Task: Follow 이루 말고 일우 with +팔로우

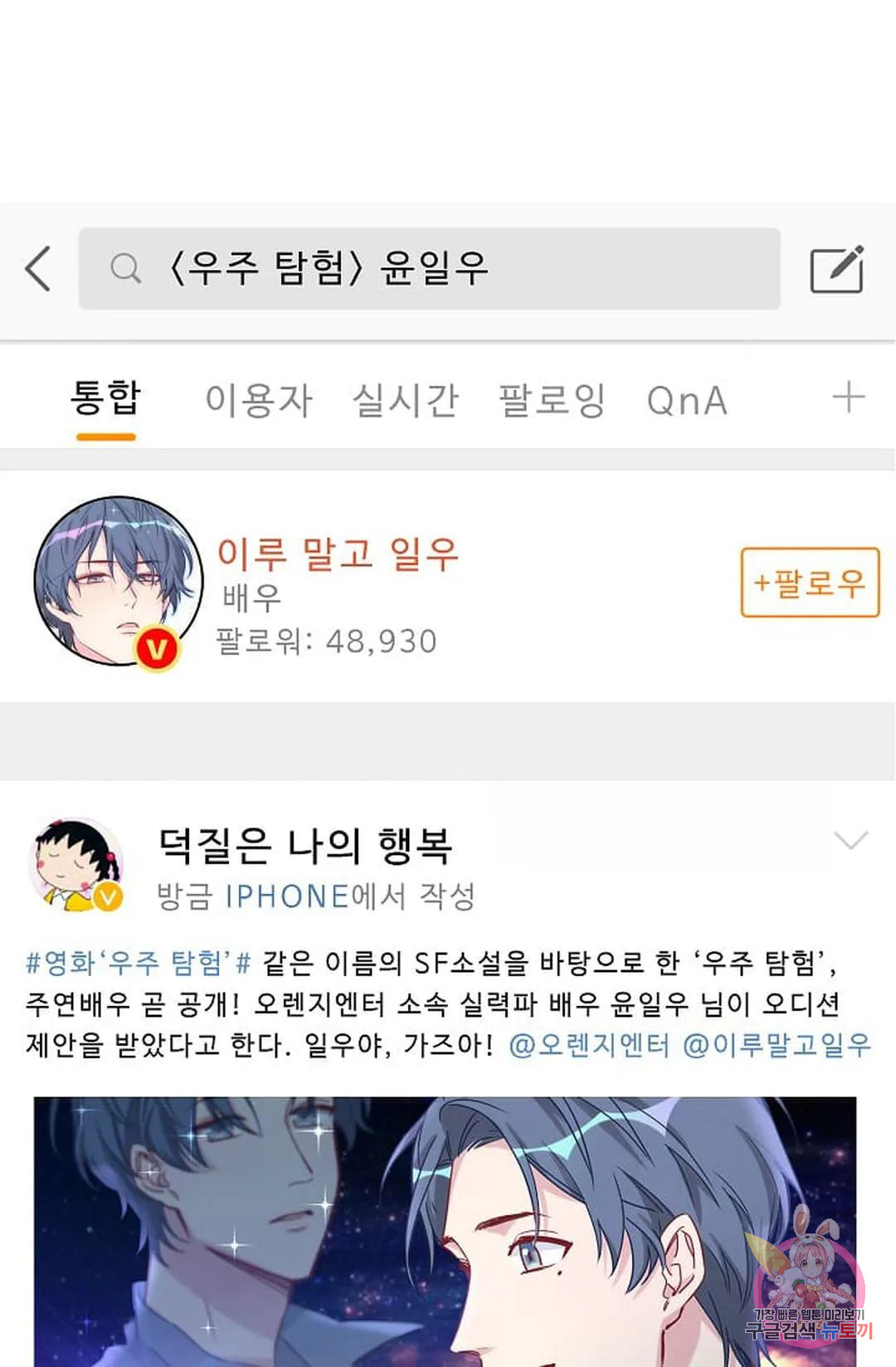Action: (x=809, y=583)
